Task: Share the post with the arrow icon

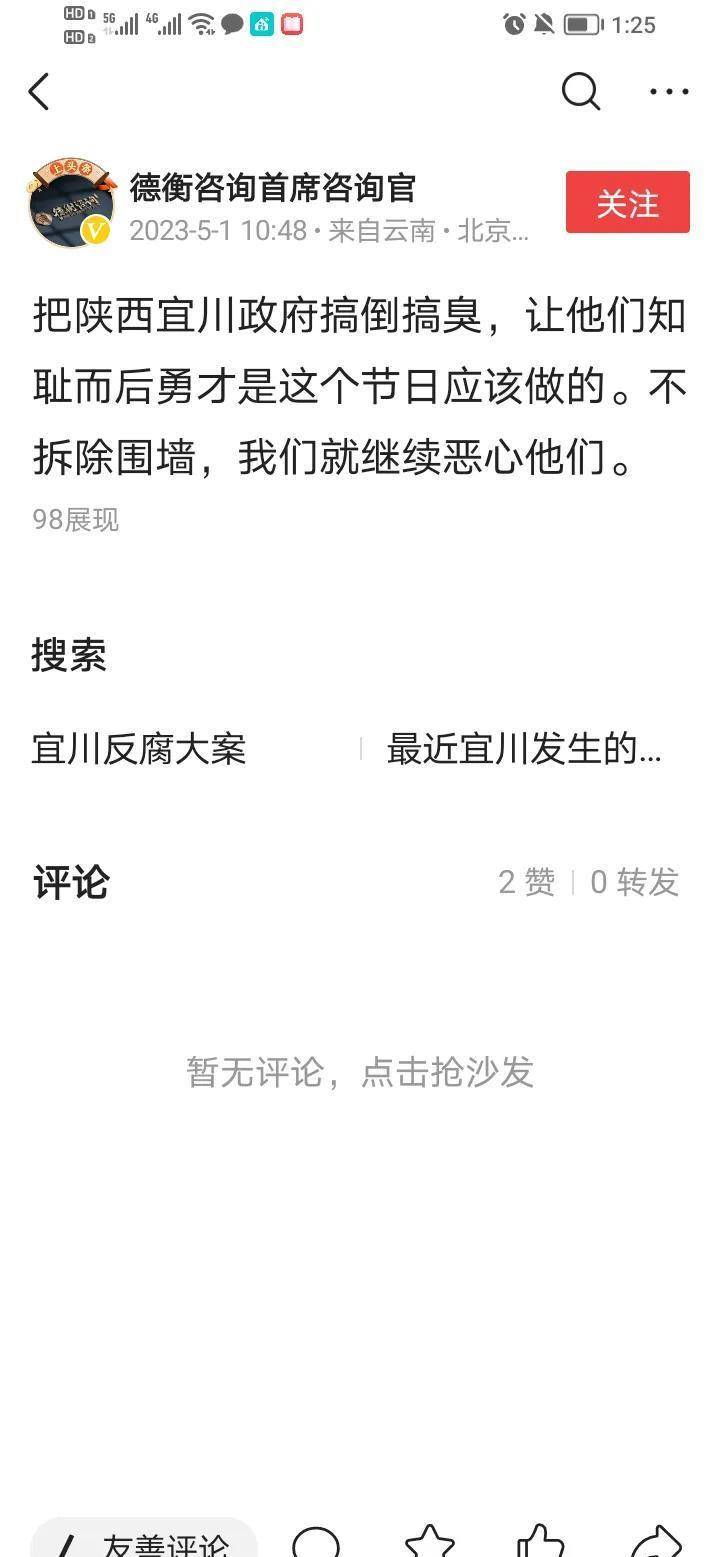Action: [x=656, y=1543]
